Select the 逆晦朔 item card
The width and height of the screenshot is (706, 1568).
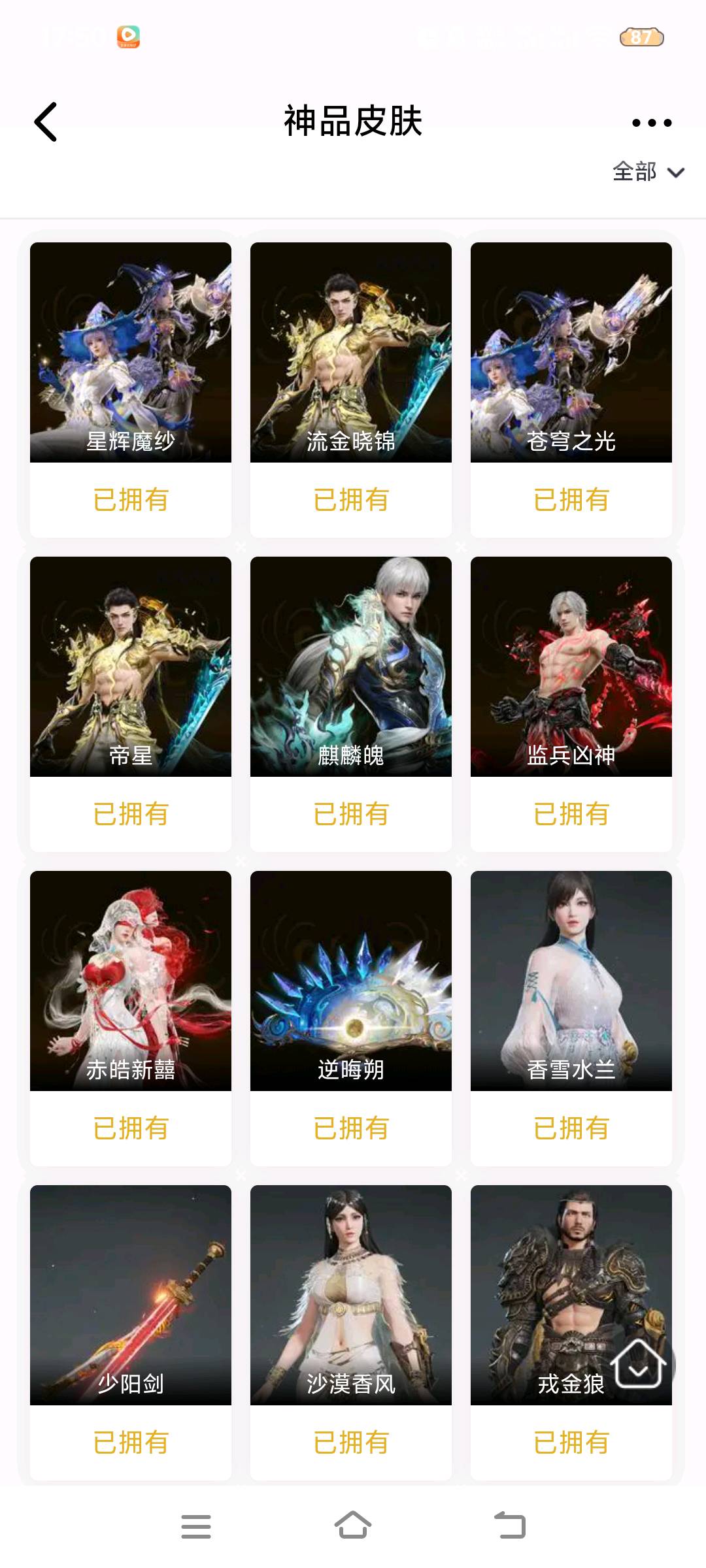(x=351, y=981)
